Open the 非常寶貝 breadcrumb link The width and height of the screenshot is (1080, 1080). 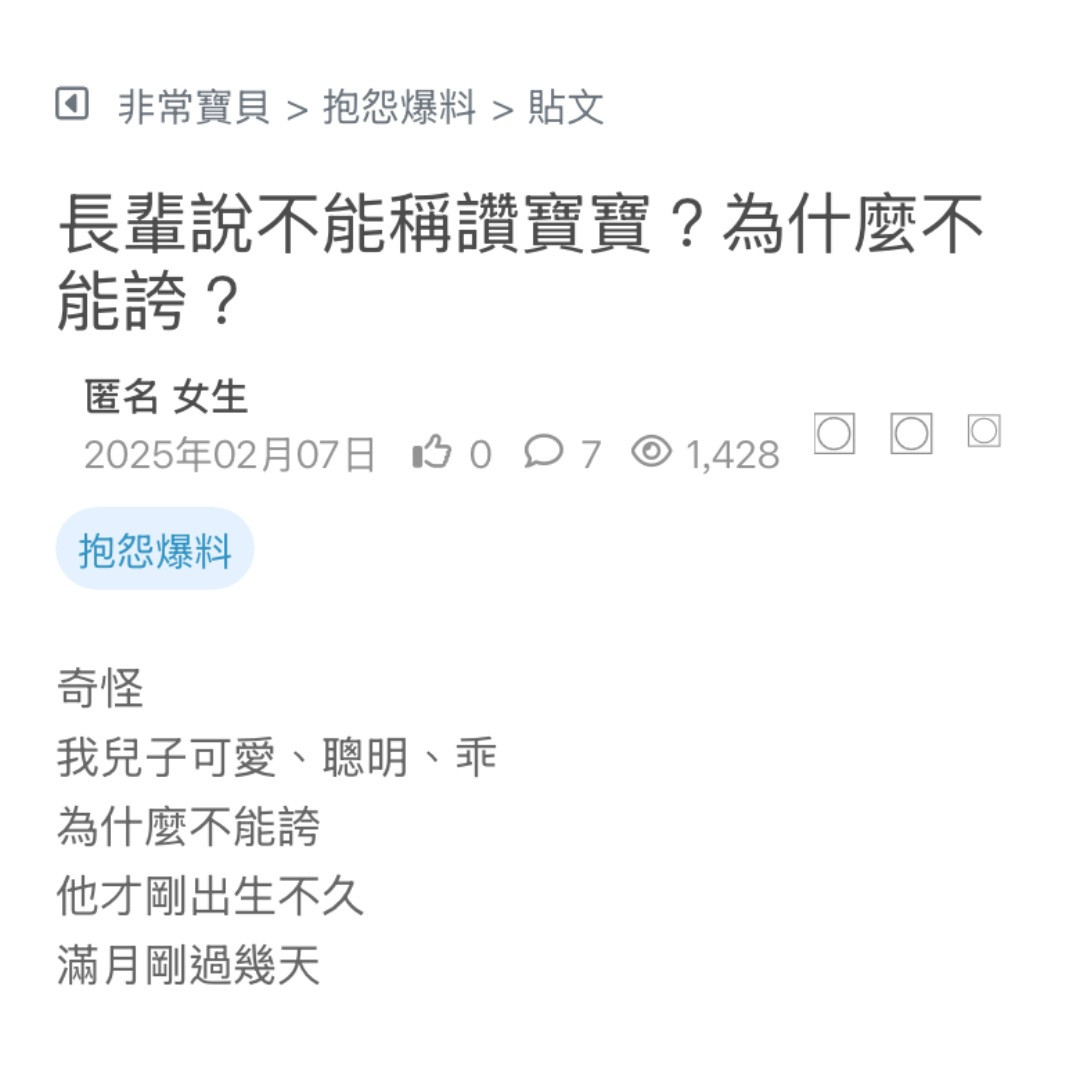(194, 107)
